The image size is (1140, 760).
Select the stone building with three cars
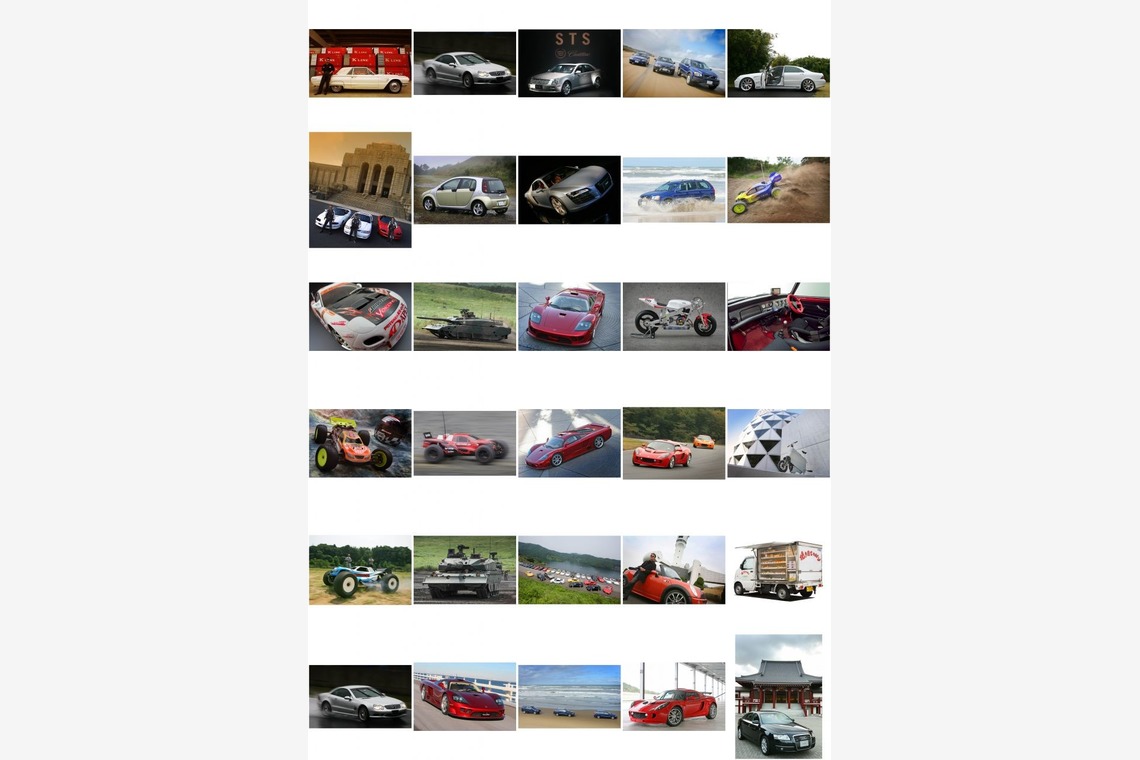tap(360, 190)
